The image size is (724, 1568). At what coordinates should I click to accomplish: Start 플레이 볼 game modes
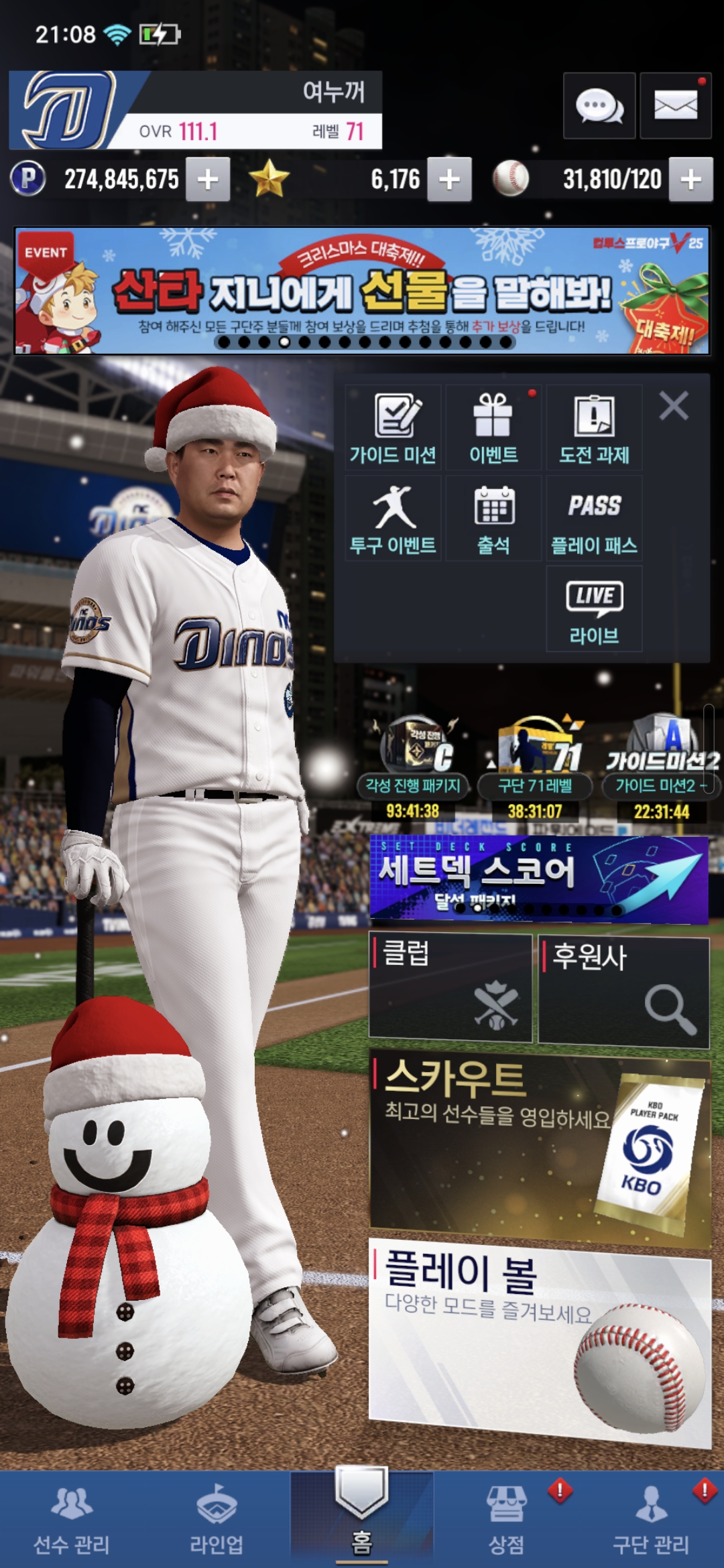pyautogui.click(x=540, y=1340)
